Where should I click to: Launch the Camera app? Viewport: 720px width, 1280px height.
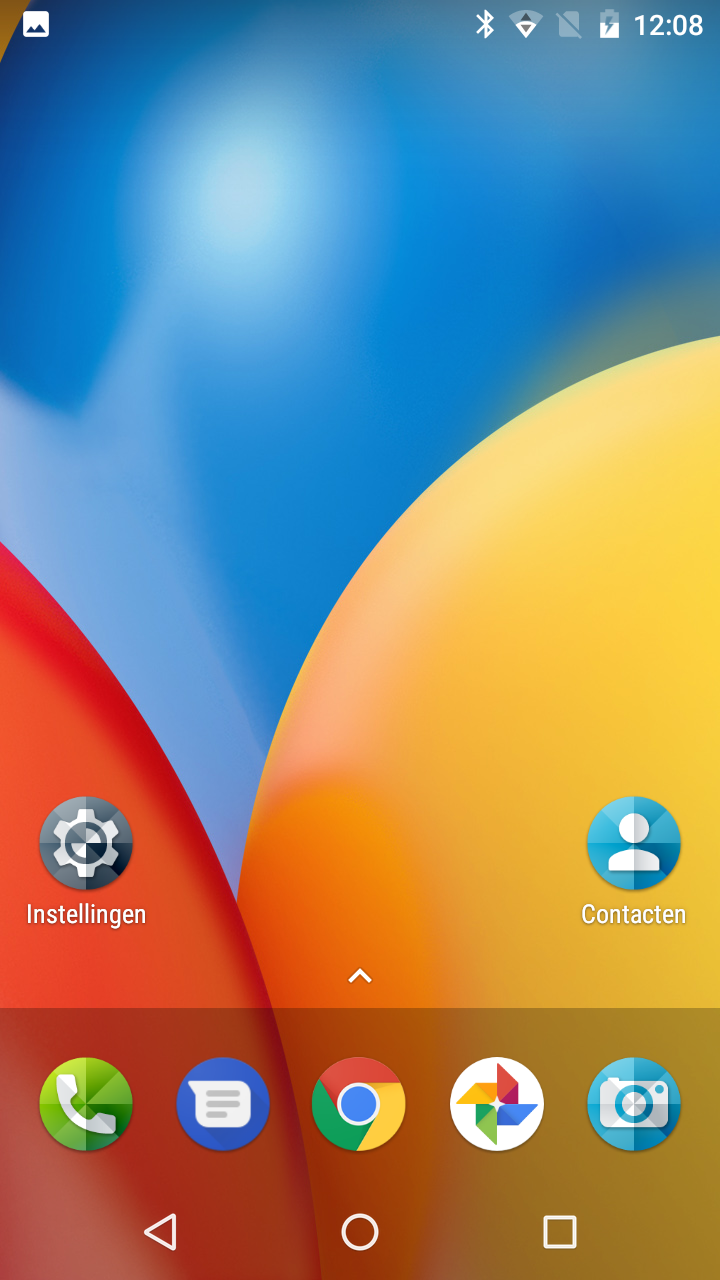tap(634, 1104)
